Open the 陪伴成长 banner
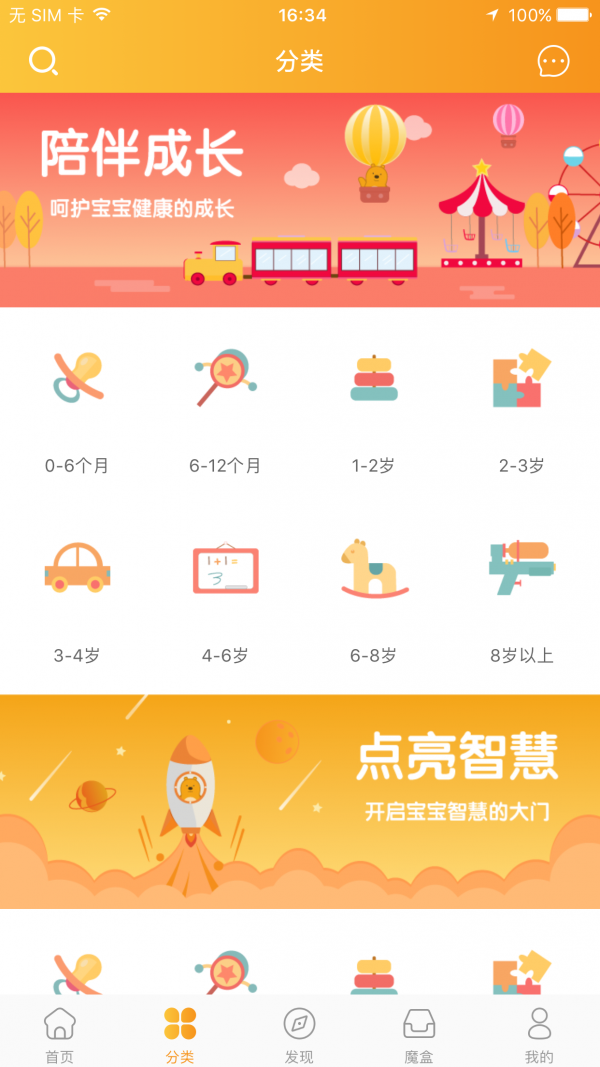 point(300,200)
